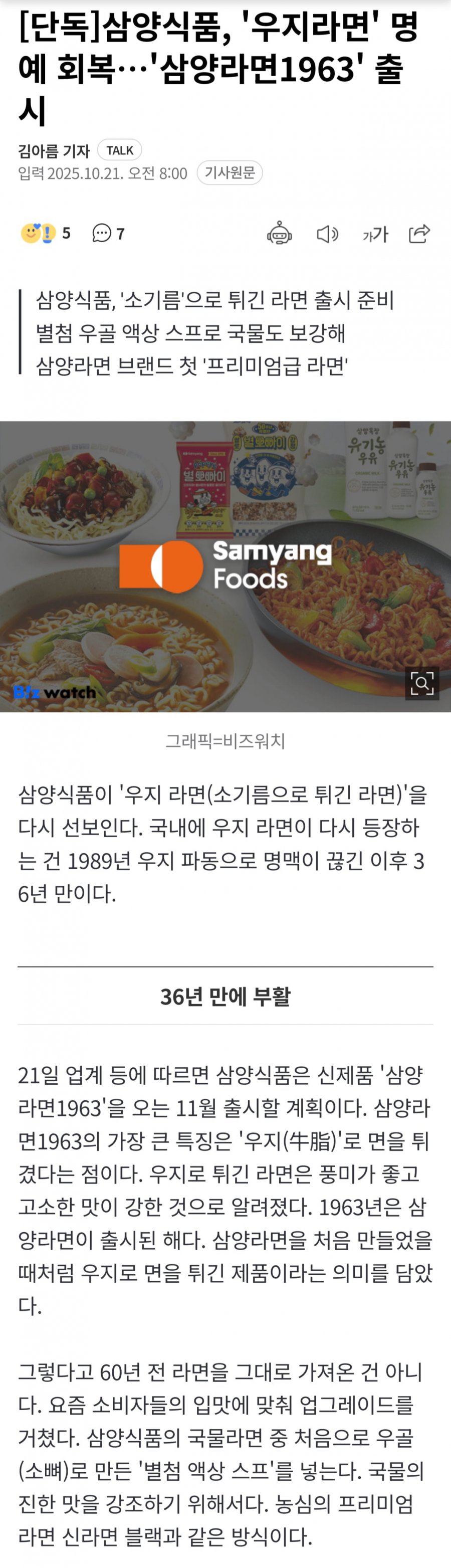Image resolution: width=451 pixels, height=1568 pixels.
Task: Enlarge the Samyang Foods image
Action: click(422, 683)
